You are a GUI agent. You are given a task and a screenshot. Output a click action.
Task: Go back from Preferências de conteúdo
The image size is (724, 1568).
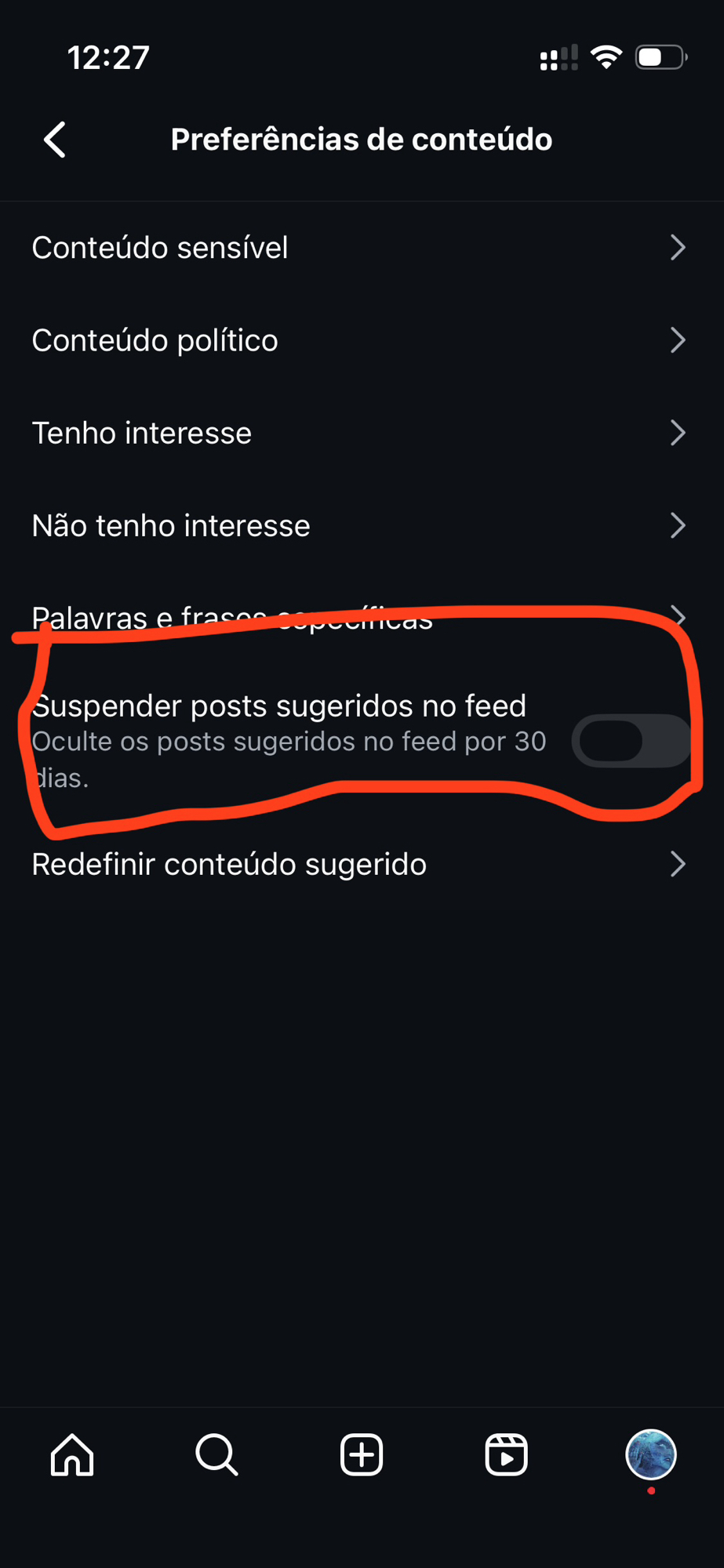(55, 140)
